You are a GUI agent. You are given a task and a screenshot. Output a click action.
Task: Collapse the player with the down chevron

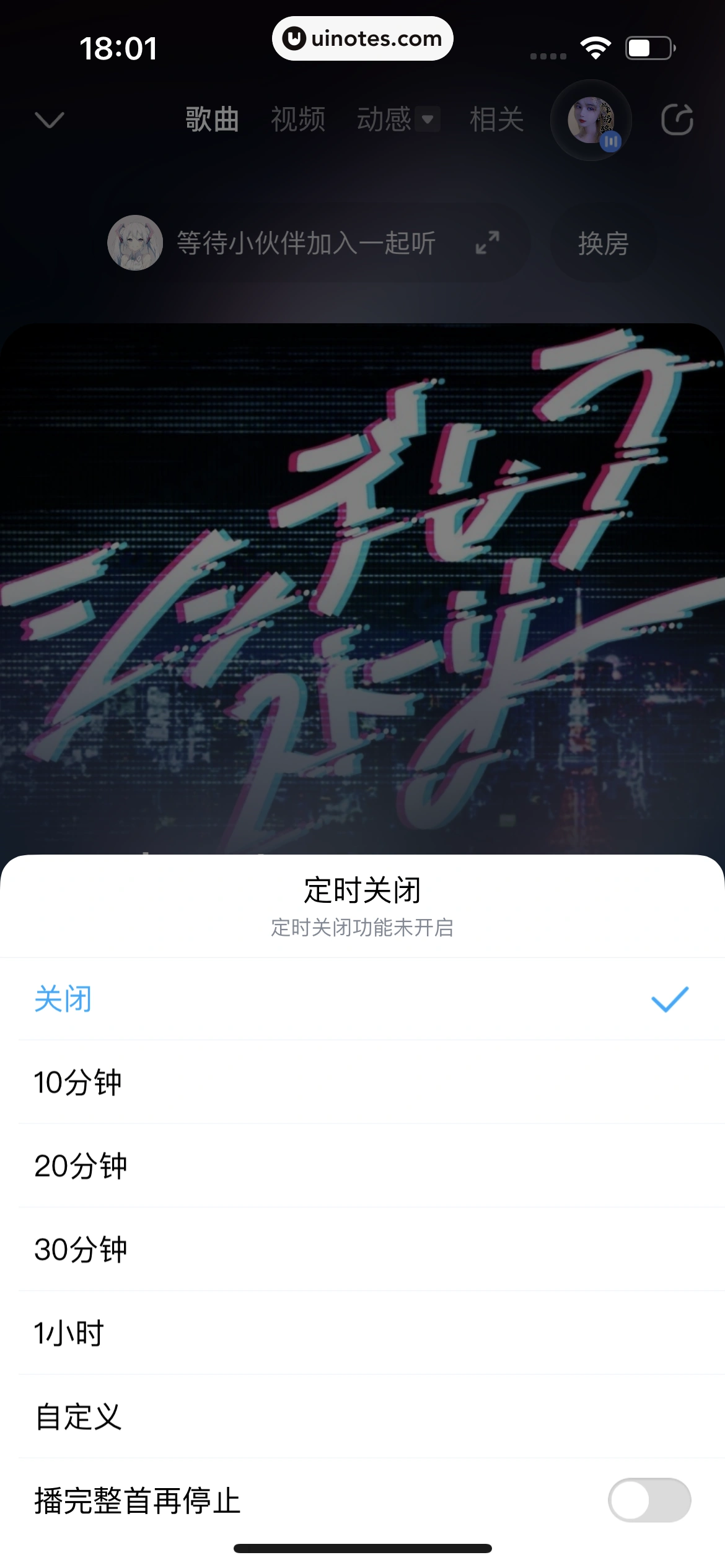click(x=50, y=120)
